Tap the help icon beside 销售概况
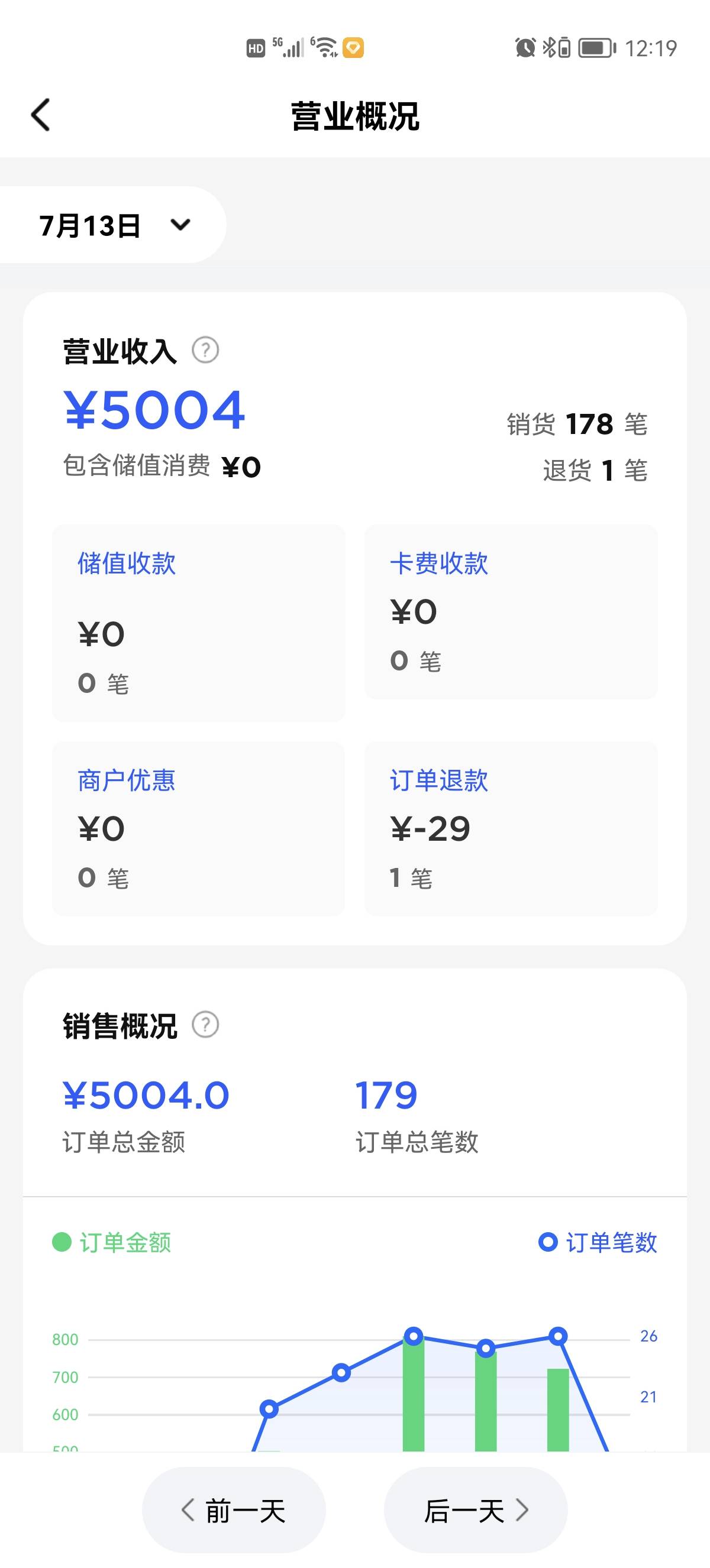This screenshot has height=1568, width=710. point(205,1025)
